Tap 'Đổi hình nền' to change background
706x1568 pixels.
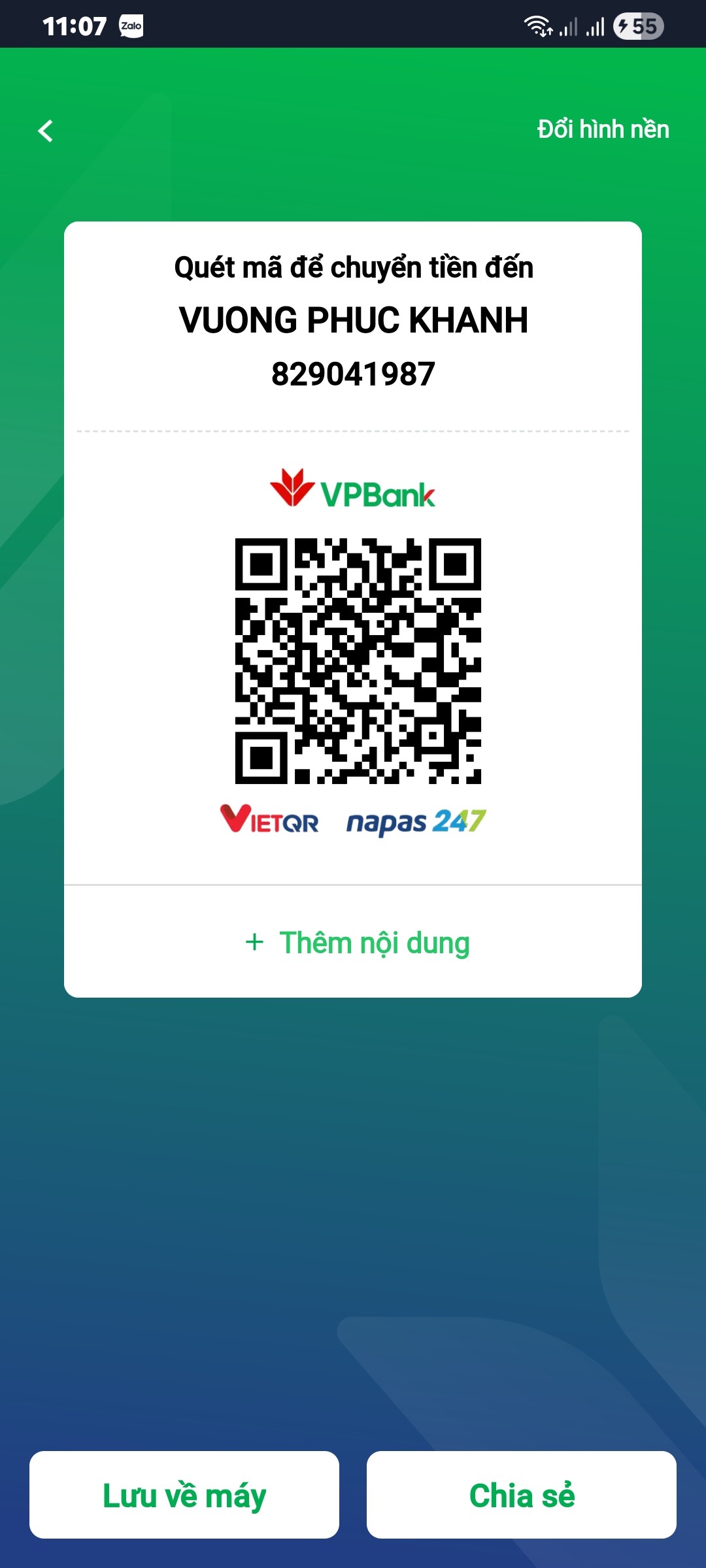(603, 129)
